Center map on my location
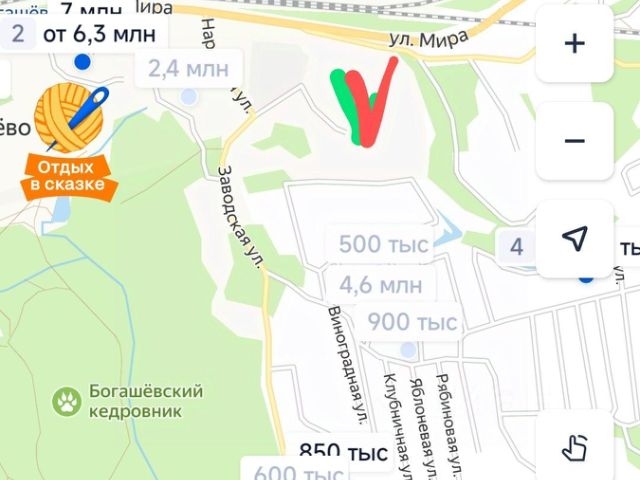This screenshot has width=640, height=480. 574,238
